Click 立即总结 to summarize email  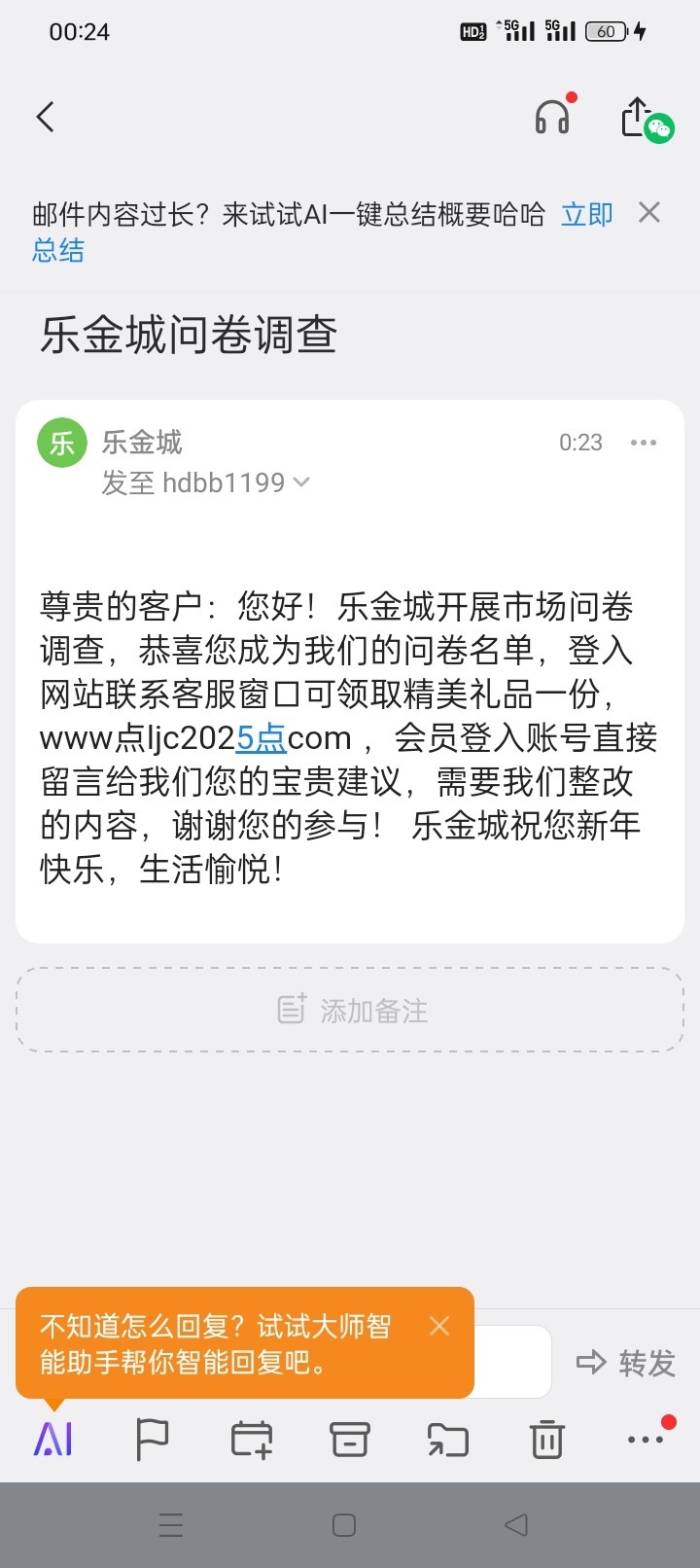586,215
